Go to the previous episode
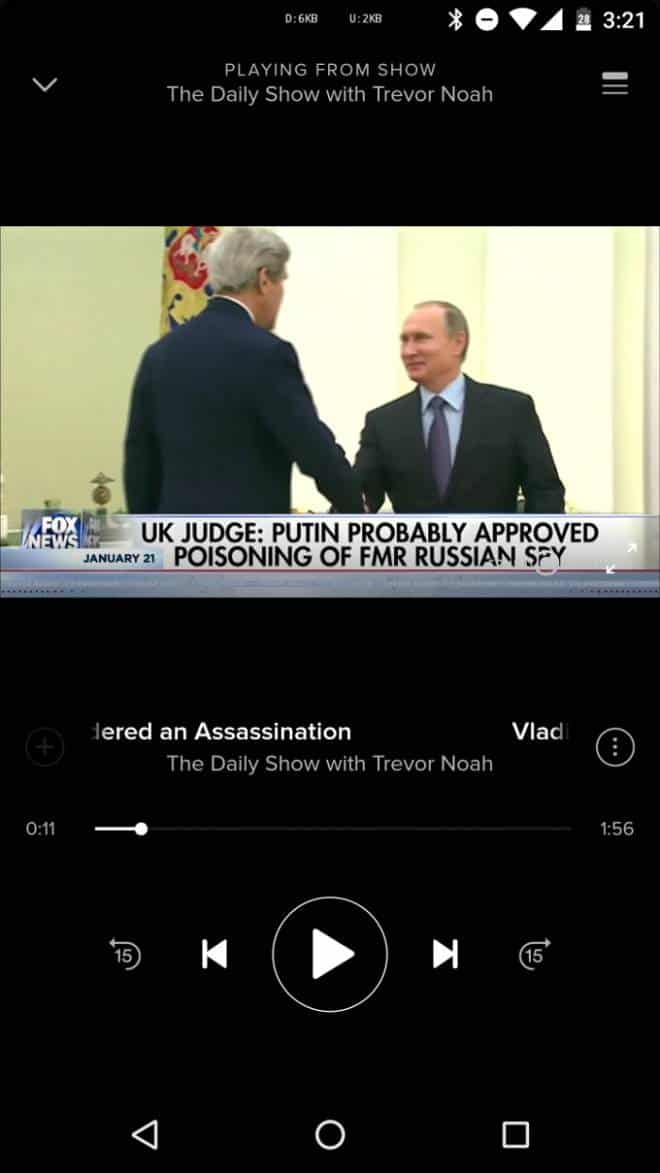 click(x=214, y=955)
